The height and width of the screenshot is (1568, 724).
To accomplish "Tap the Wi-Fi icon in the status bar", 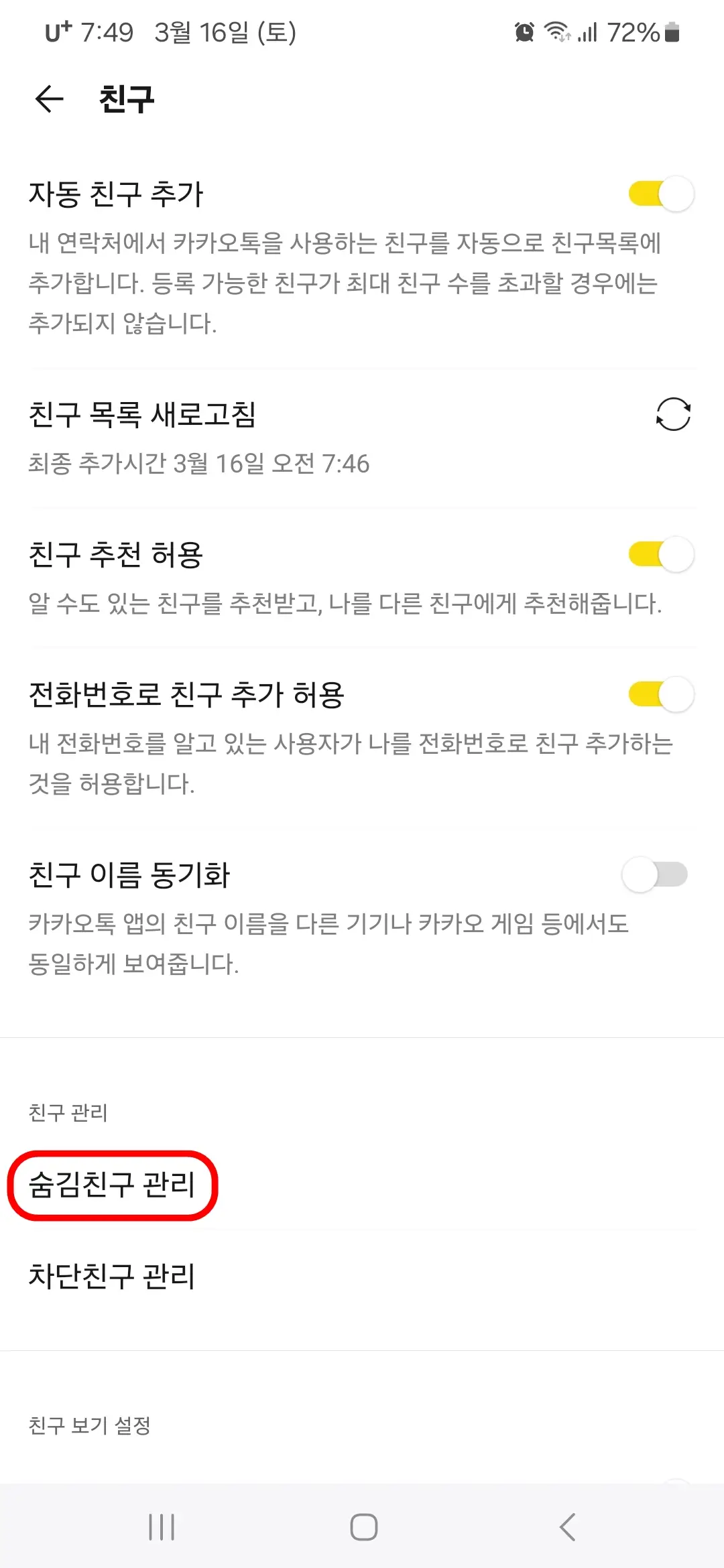I will click(557, 31).
